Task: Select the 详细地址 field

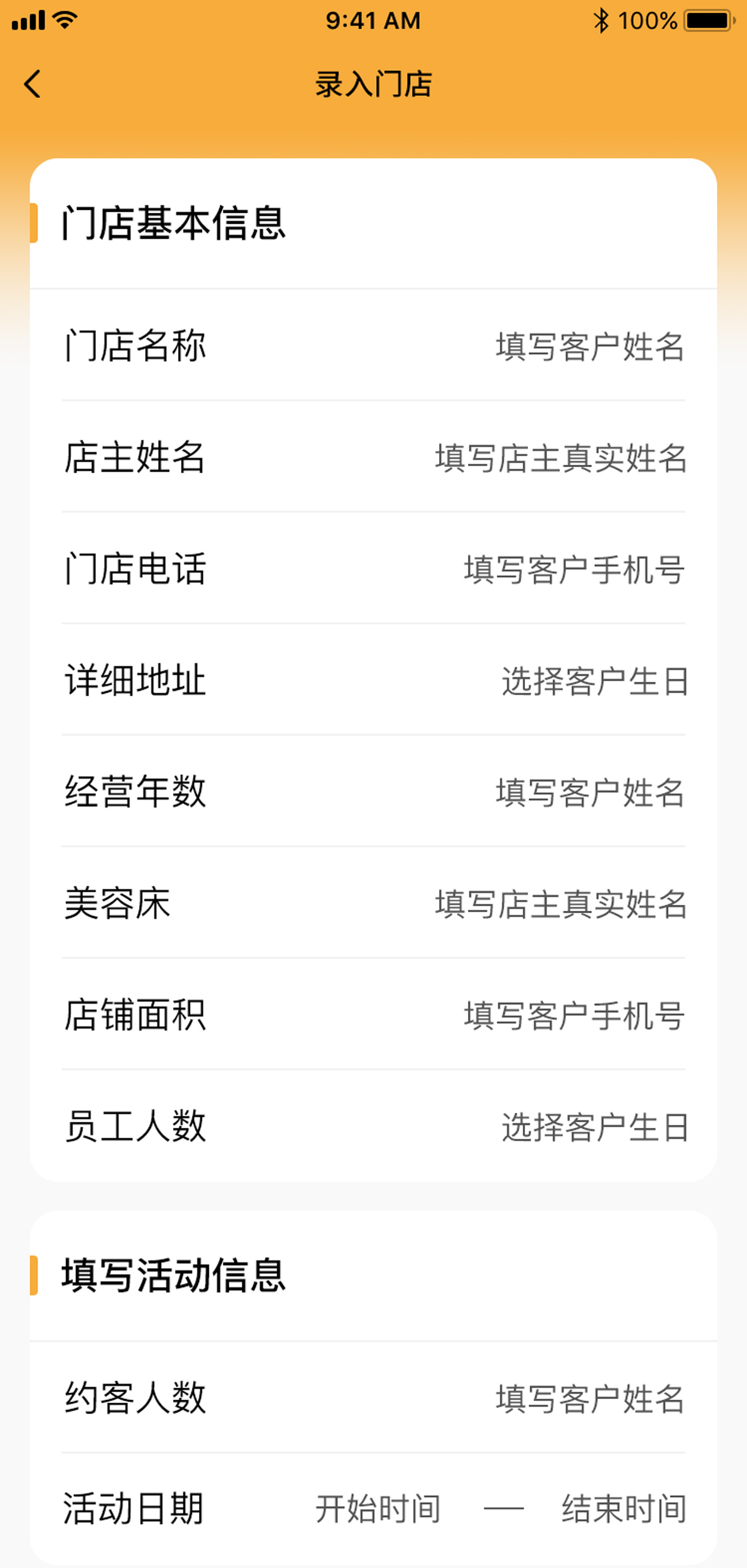Action: (x=594, y=681)
